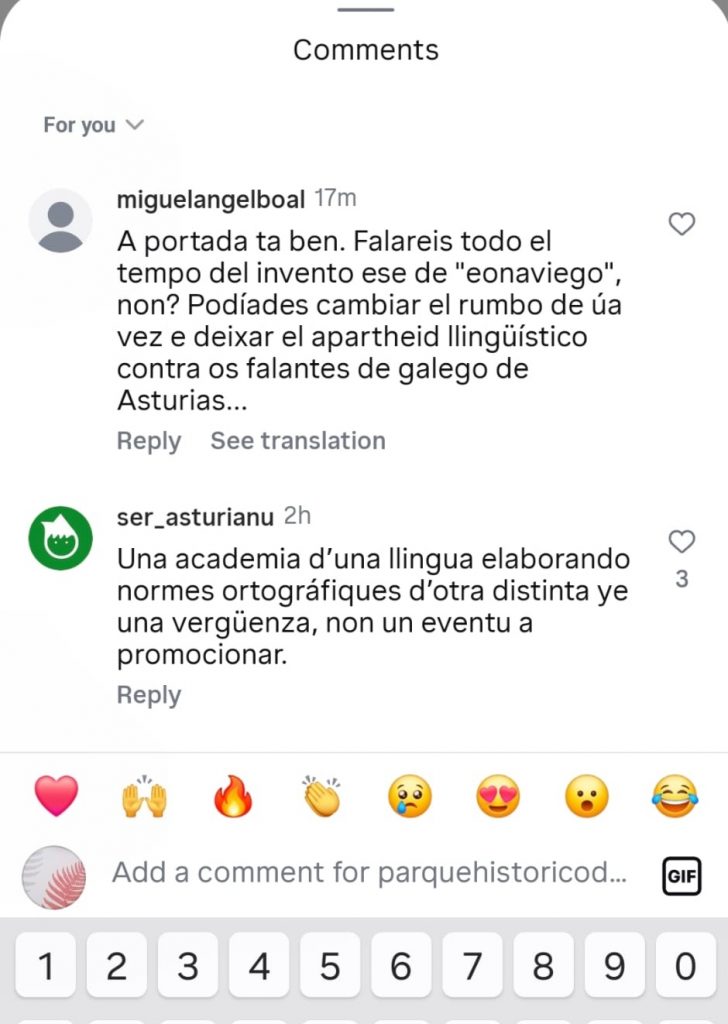
Task: Open miguelangelboal's profile picture
Action: click(60, 220)
